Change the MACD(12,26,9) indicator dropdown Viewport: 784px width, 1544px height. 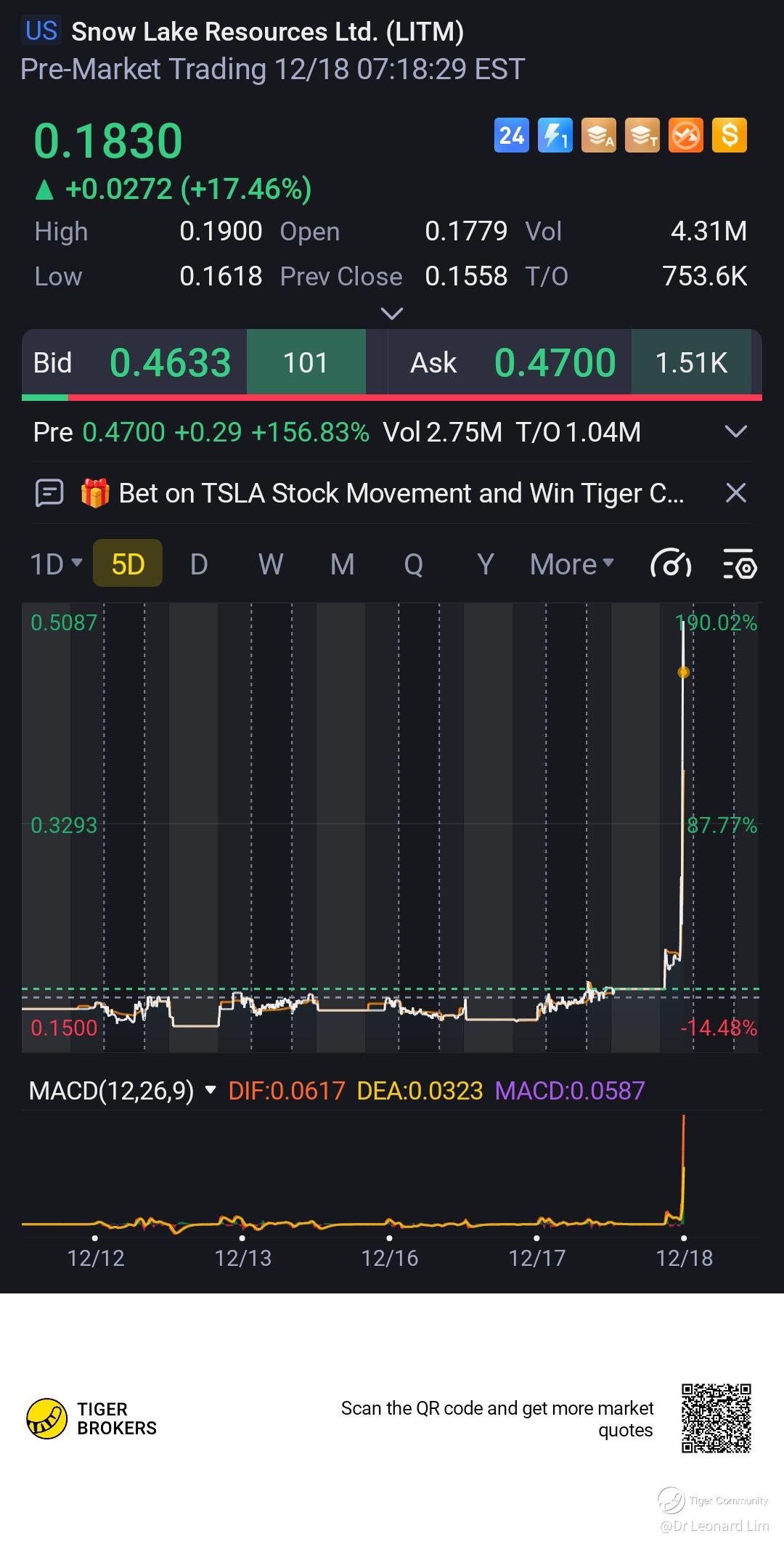pyautogui.click(x=123, y=1091)
